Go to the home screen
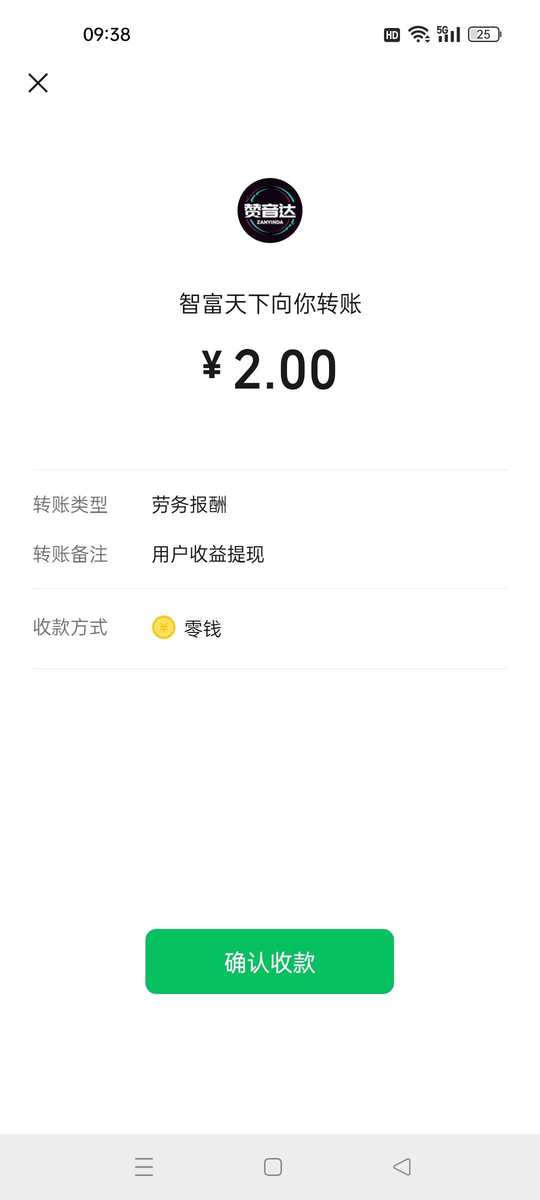 pos(273,1166)
